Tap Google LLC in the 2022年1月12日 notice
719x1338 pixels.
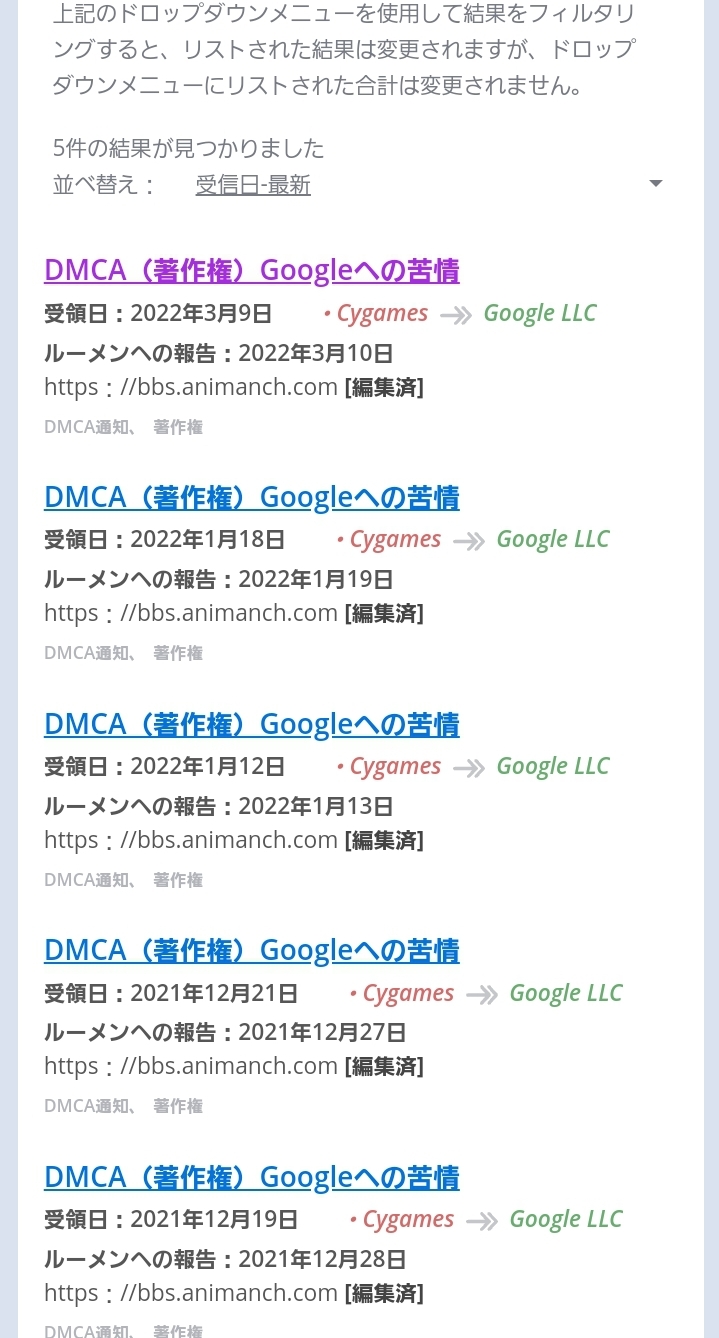pyautogui.click(x=553, y=766)
